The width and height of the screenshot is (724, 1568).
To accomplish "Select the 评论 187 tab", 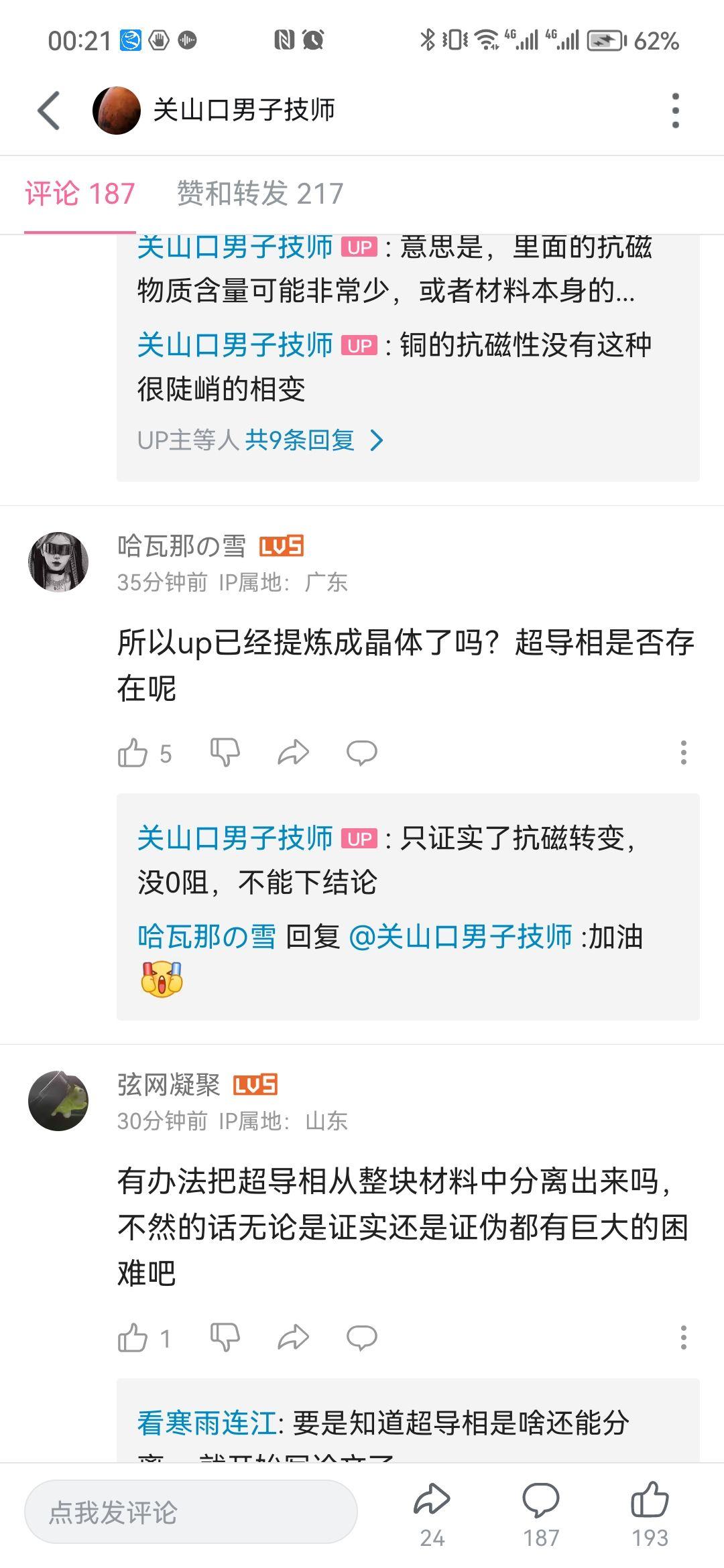I will pyautogui.click(x=80, y=194).
